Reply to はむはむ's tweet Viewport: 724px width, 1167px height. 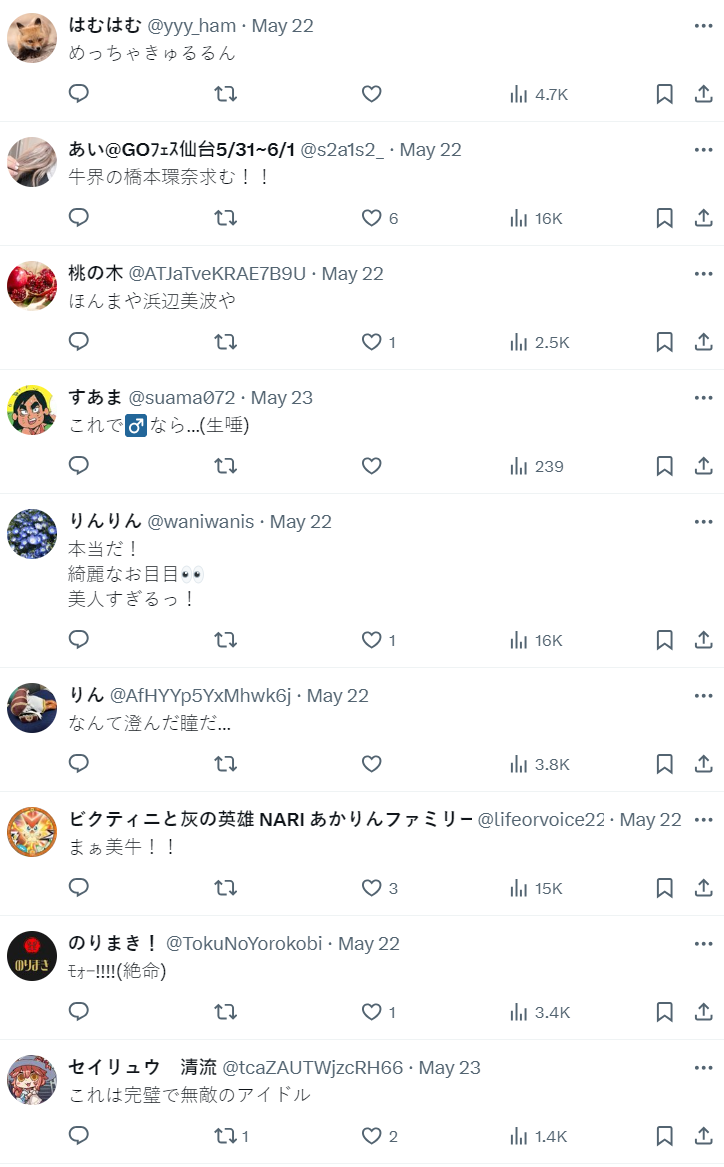(79, 94)
